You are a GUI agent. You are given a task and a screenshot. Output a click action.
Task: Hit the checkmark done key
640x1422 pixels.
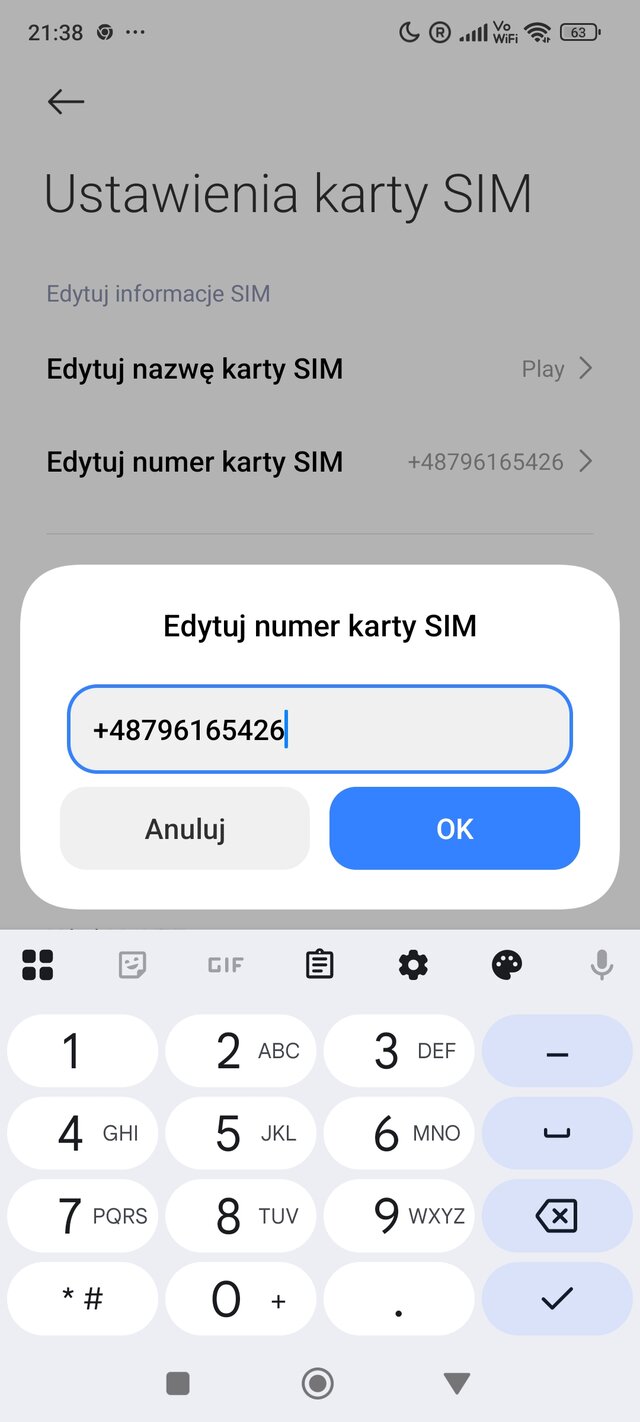557,1298
